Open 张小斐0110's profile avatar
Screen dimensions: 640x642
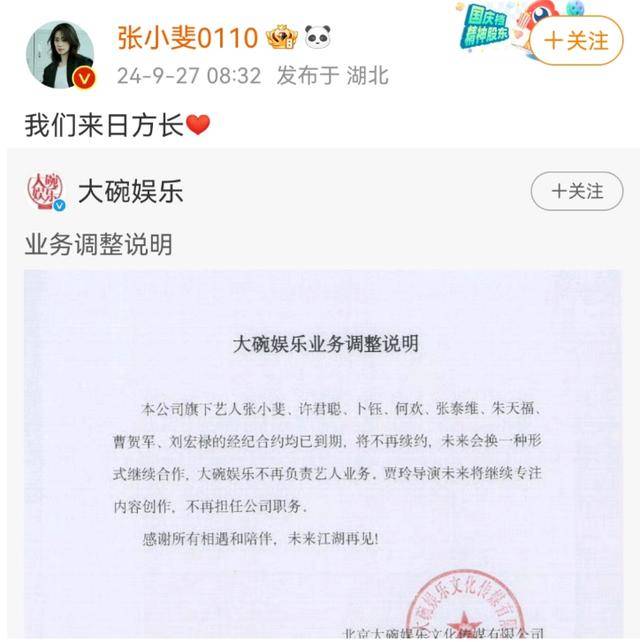(60, 55)
